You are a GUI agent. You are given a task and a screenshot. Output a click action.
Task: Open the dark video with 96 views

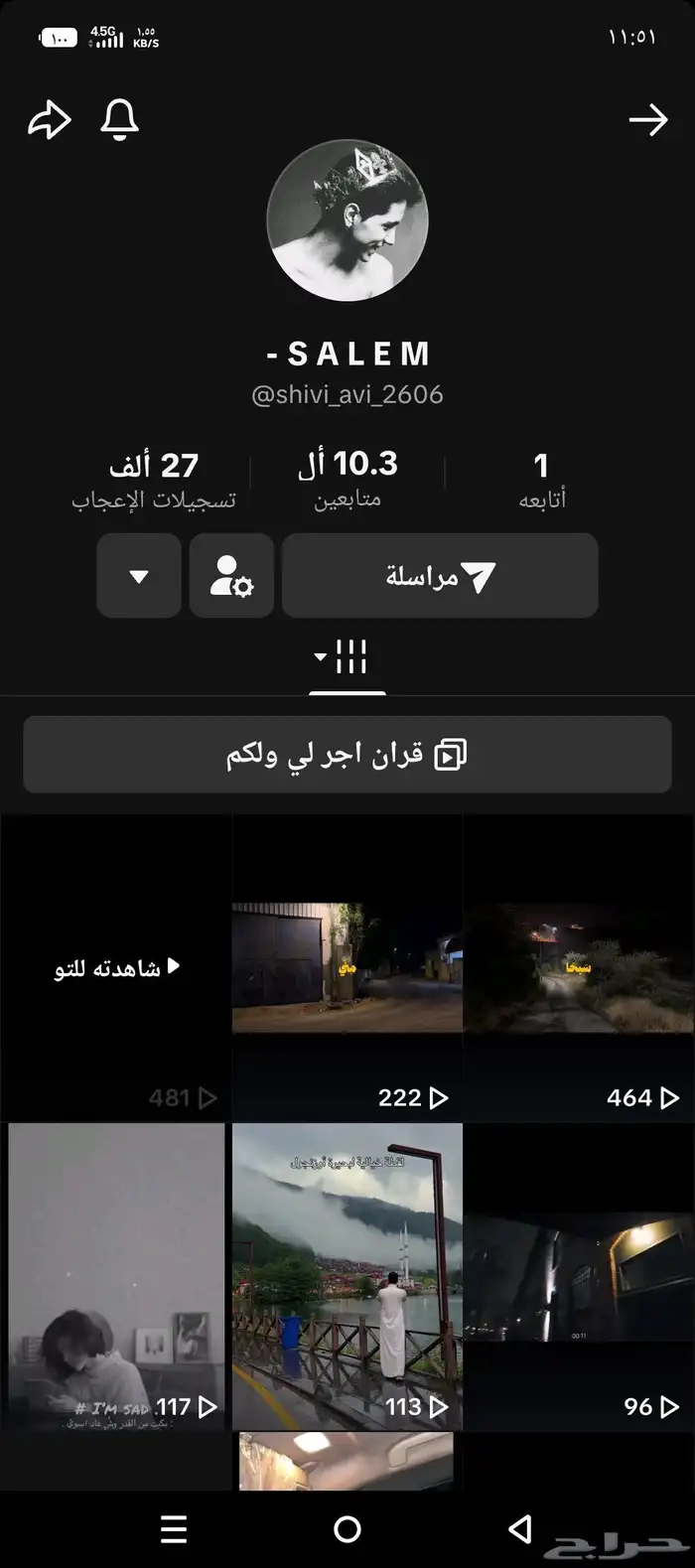579,1276
